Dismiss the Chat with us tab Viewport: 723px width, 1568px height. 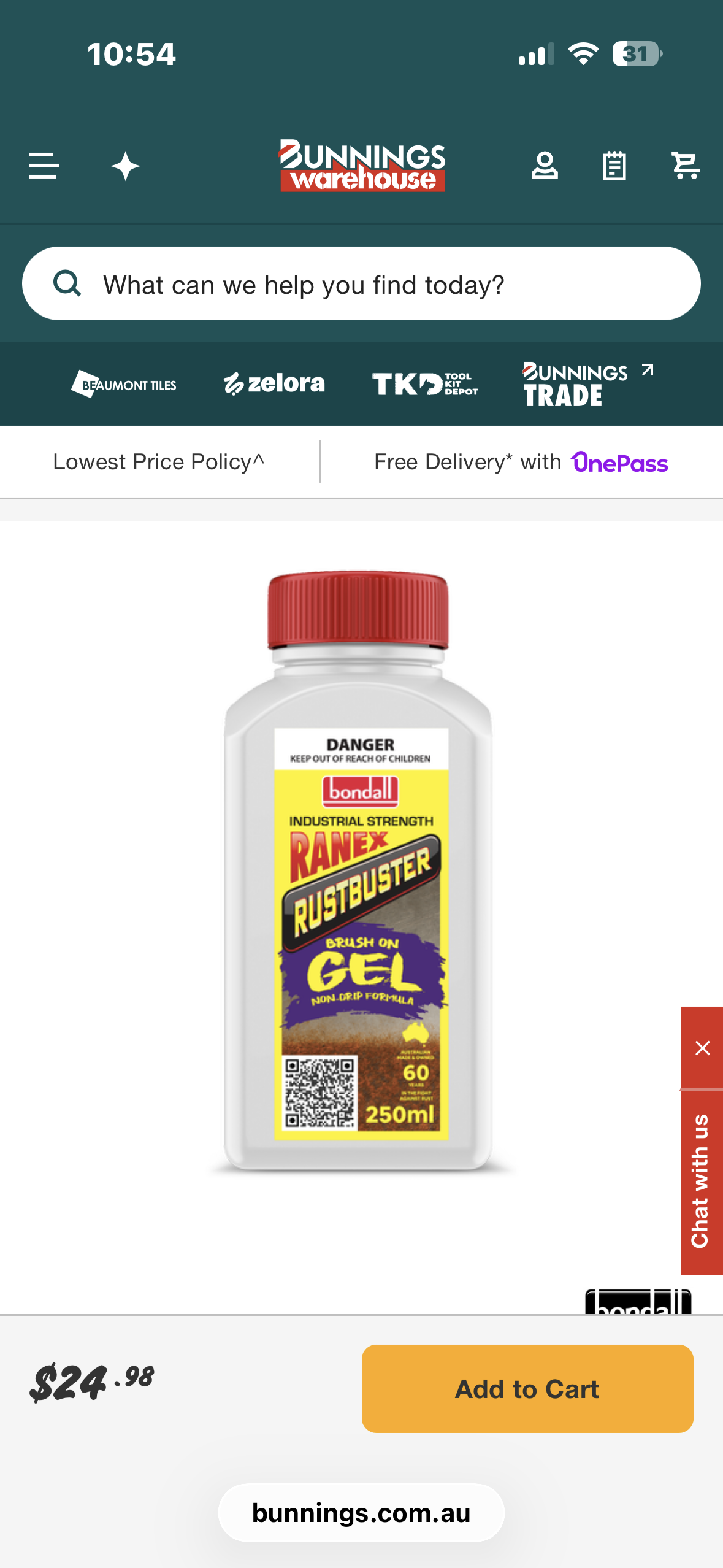click(702, 1048)
